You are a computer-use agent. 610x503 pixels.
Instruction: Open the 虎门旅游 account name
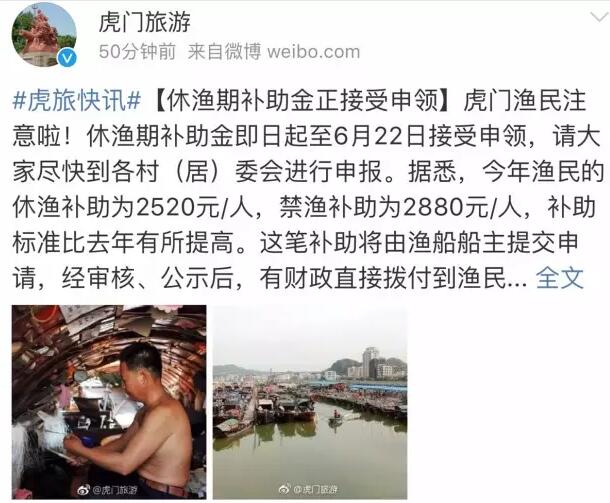pos(144,21)
